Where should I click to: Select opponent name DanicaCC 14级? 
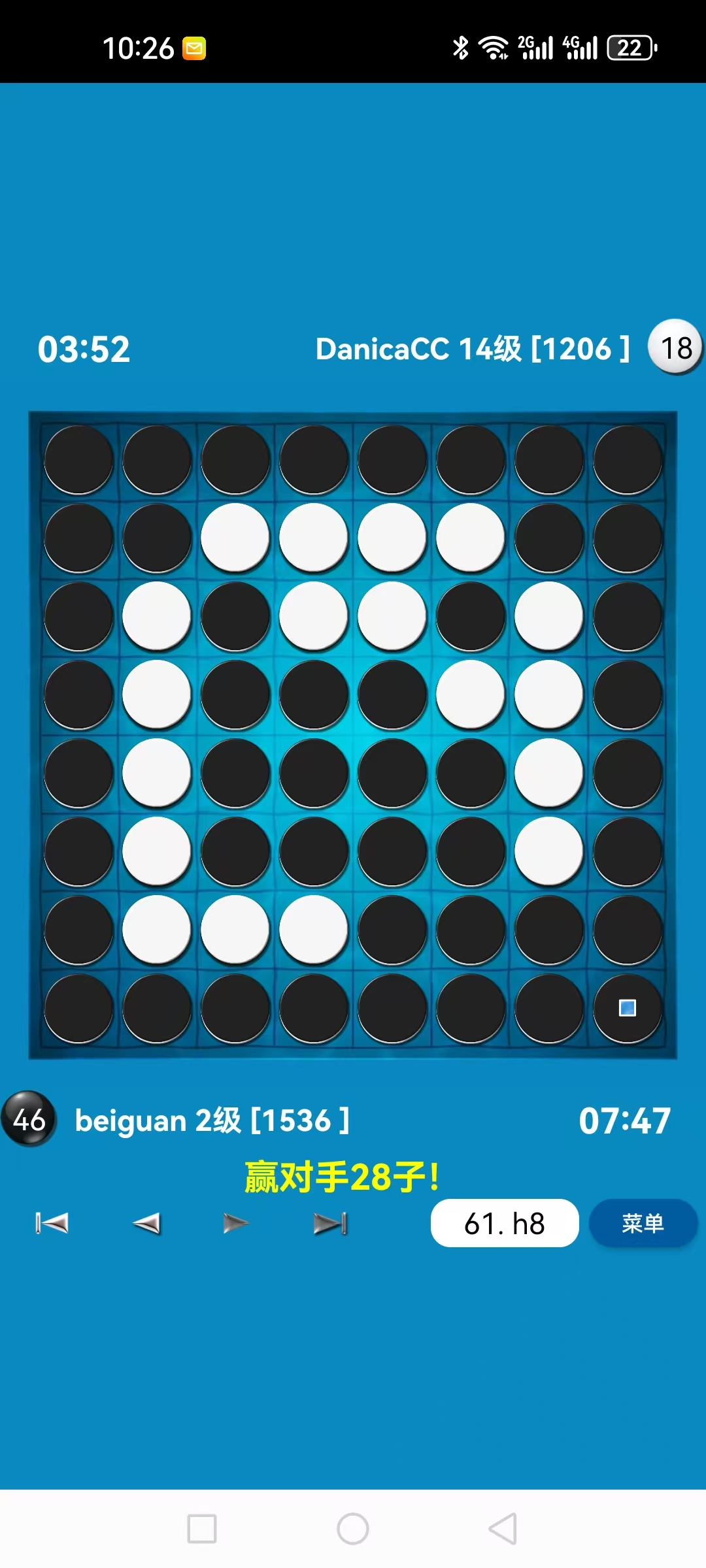(472, 350)
